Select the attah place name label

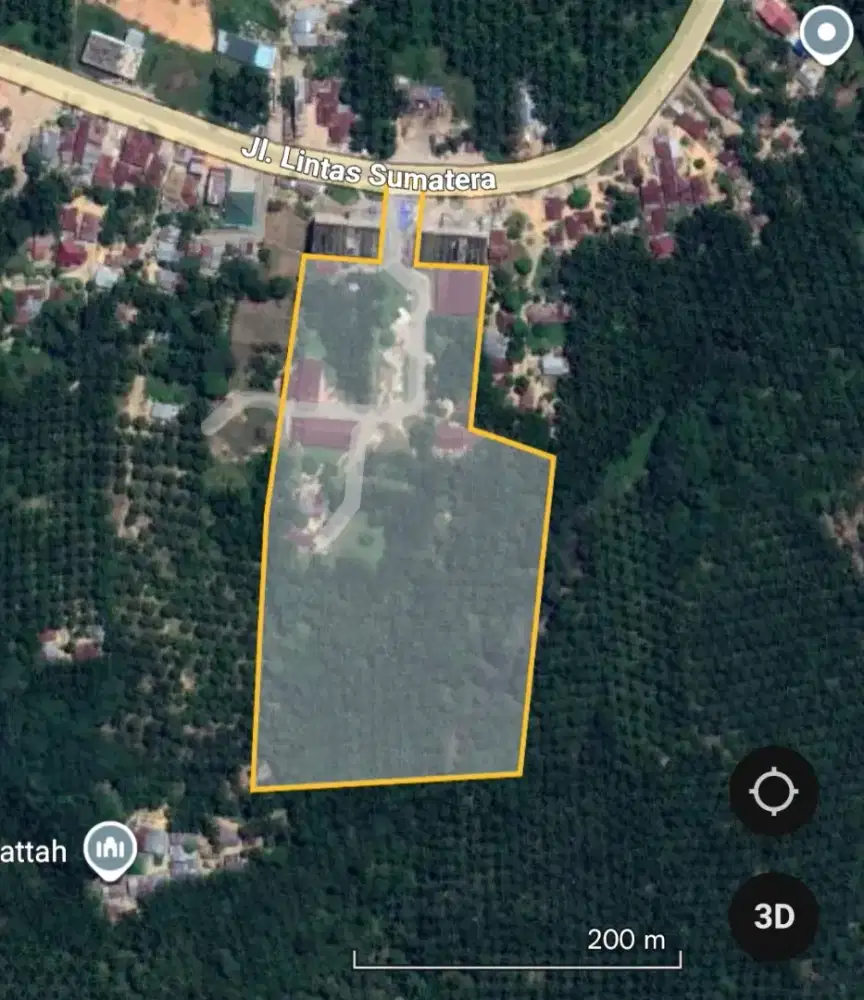pos(33,852)
